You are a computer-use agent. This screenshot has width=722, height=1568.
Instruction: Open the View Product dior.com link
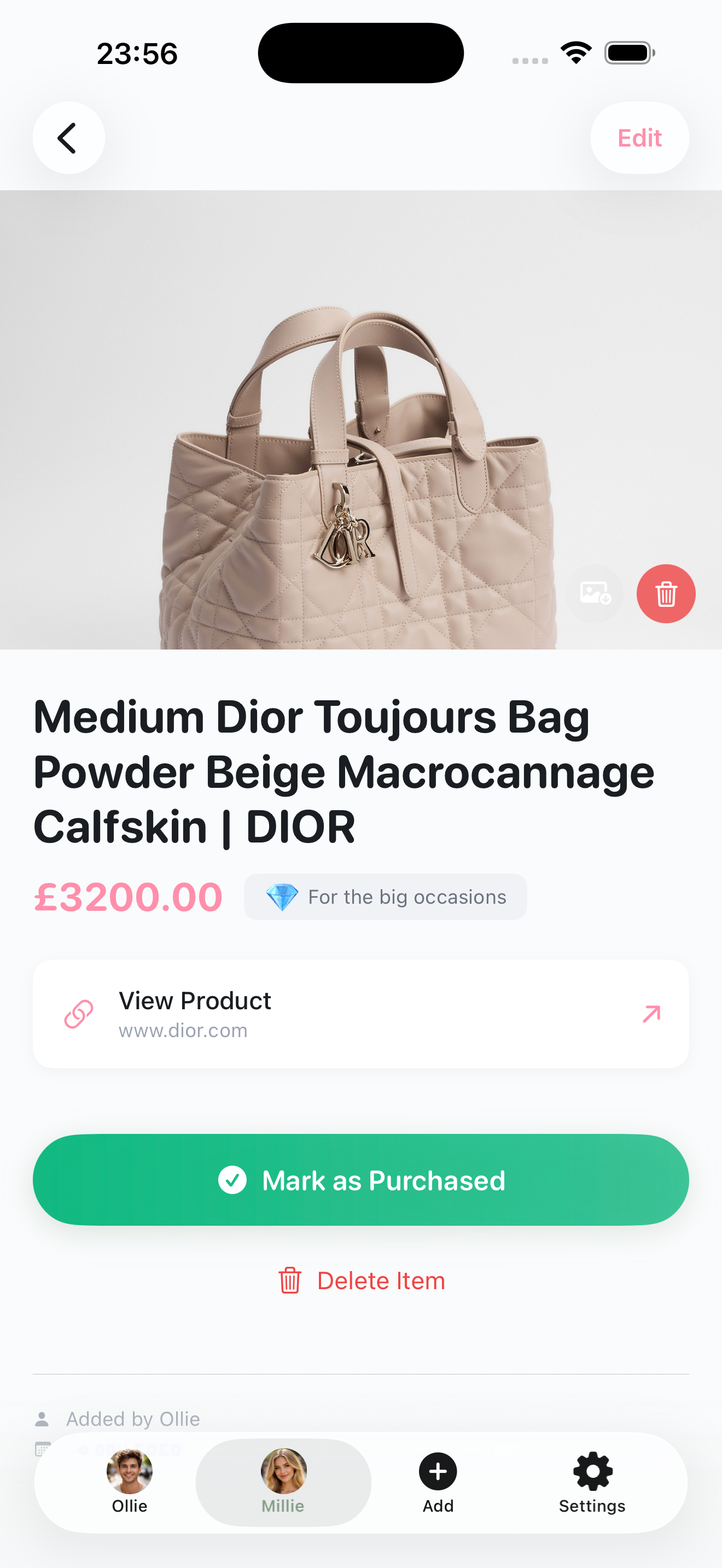360,1014
